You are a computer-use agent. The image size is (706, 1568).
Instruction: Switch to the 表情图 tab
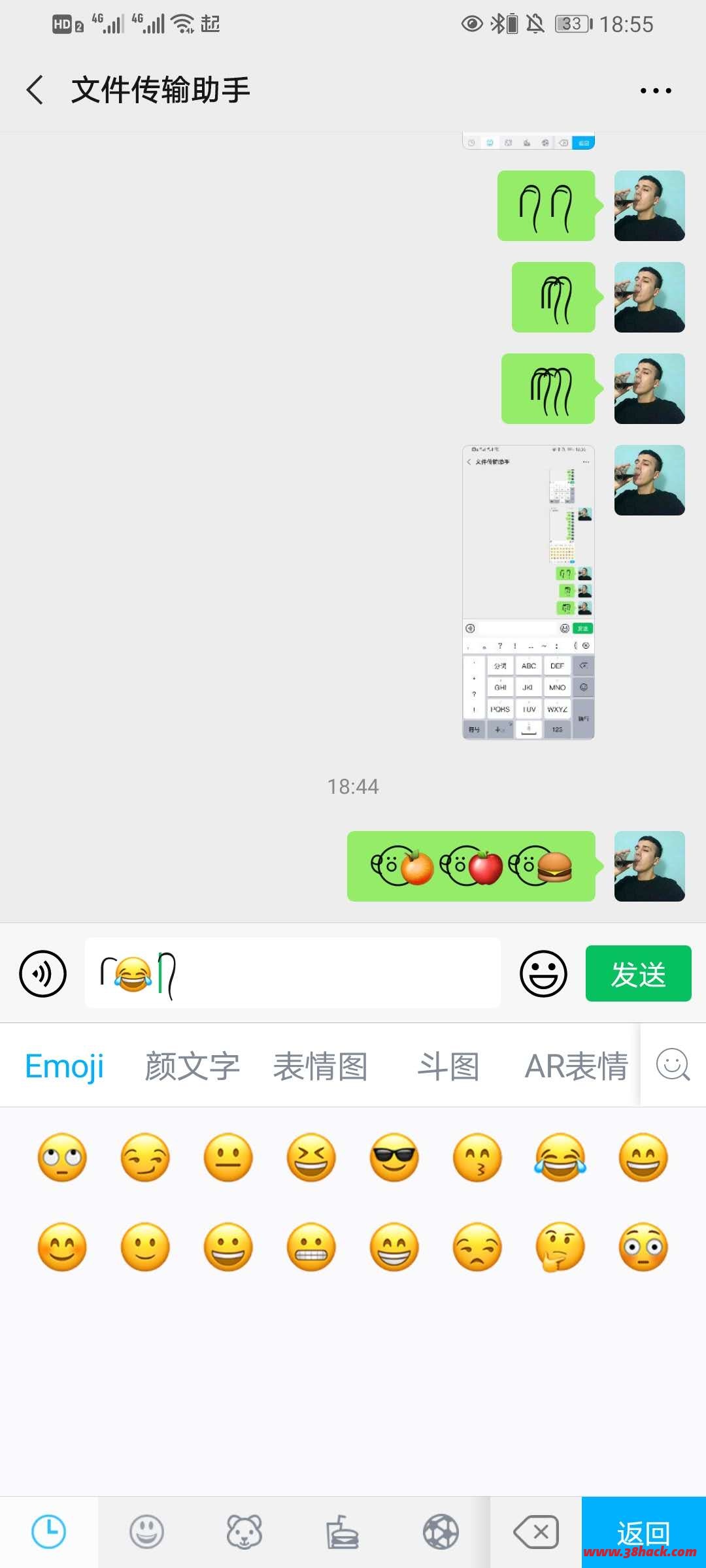(320, 1066)
